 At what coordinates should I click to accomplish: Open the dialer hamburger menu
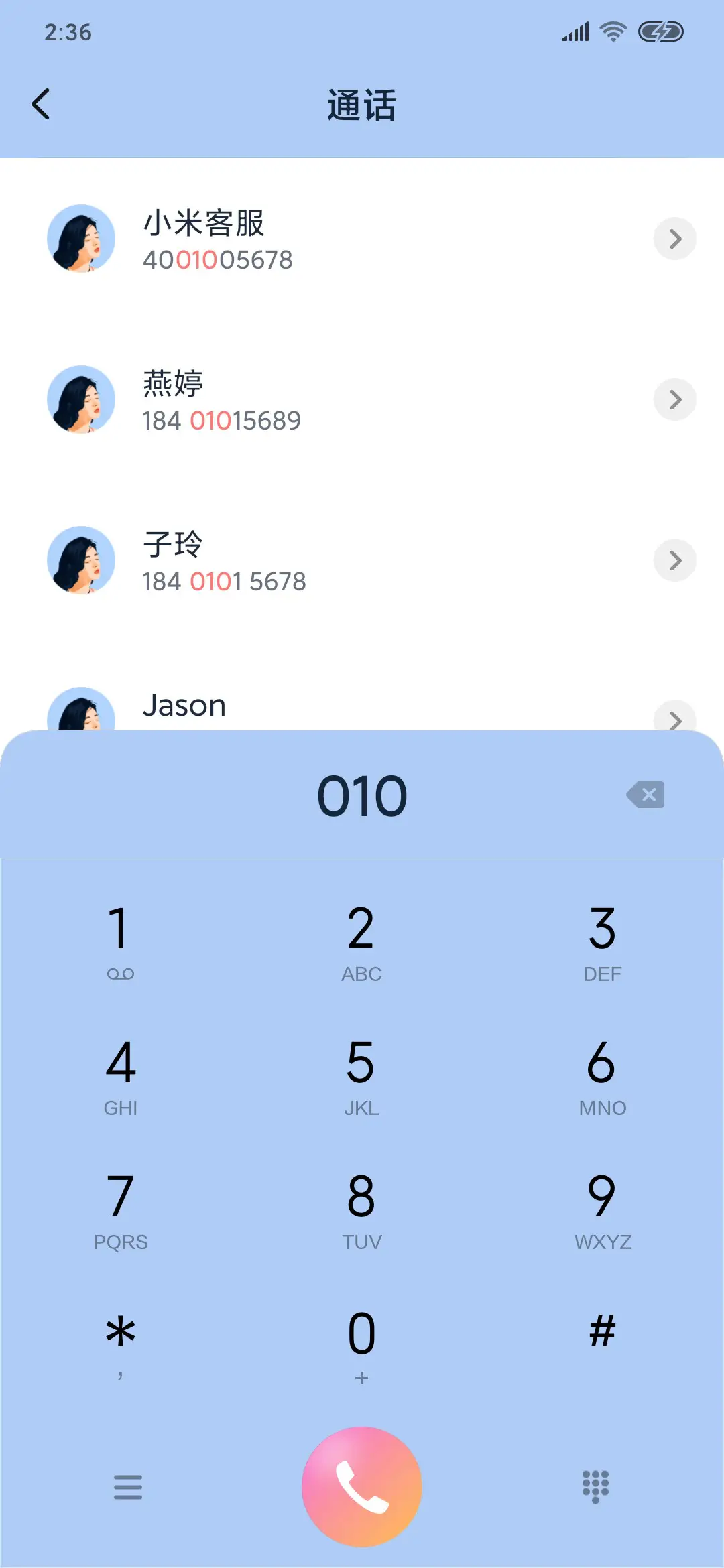pyautogui.click(x=127, y=1487)
